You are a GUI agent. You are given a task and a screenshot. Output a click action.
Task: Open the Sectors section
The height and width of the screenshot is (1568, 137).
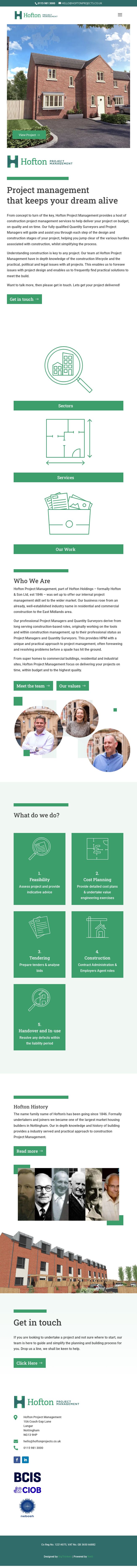pos(68,405)
